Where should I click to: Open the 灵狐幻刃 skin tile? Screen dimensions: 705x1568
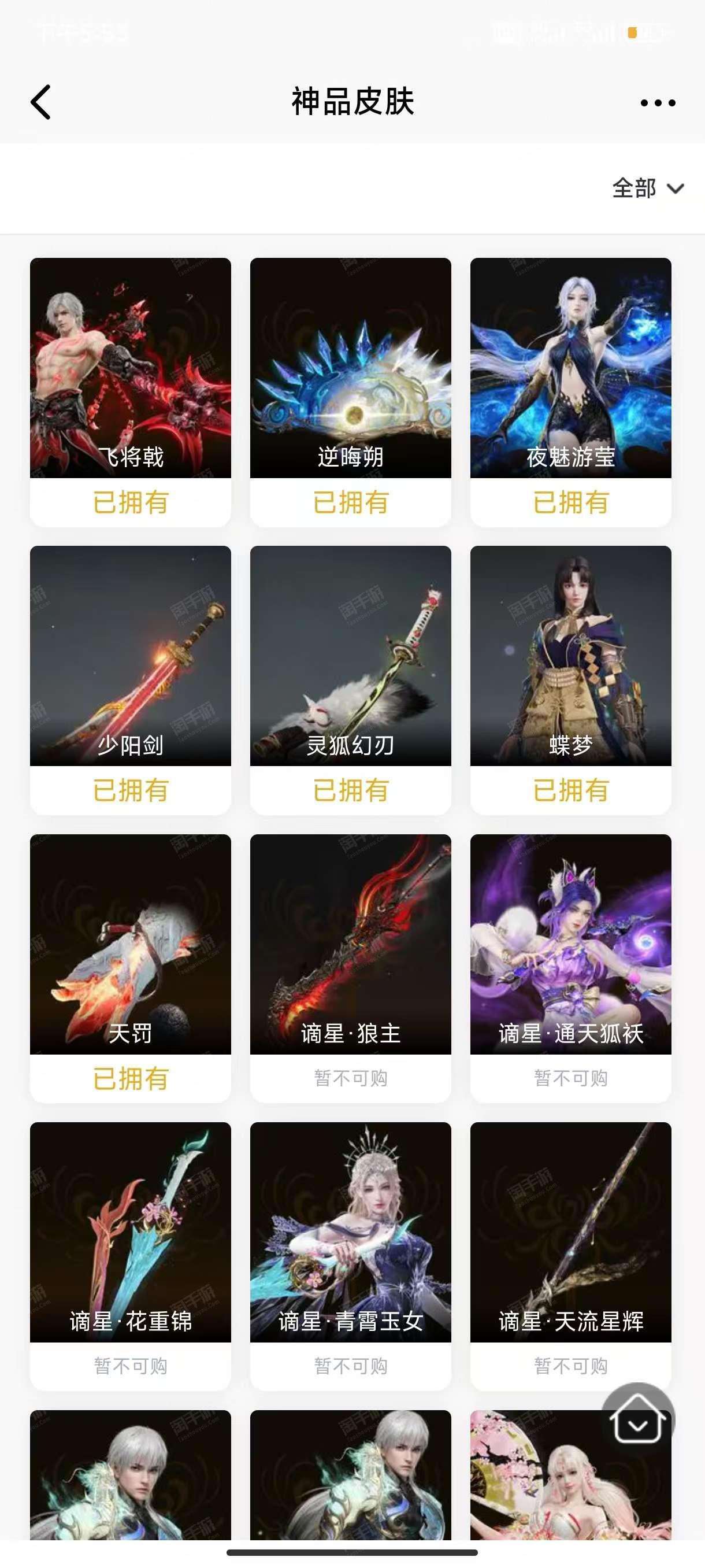coord(350,680)
